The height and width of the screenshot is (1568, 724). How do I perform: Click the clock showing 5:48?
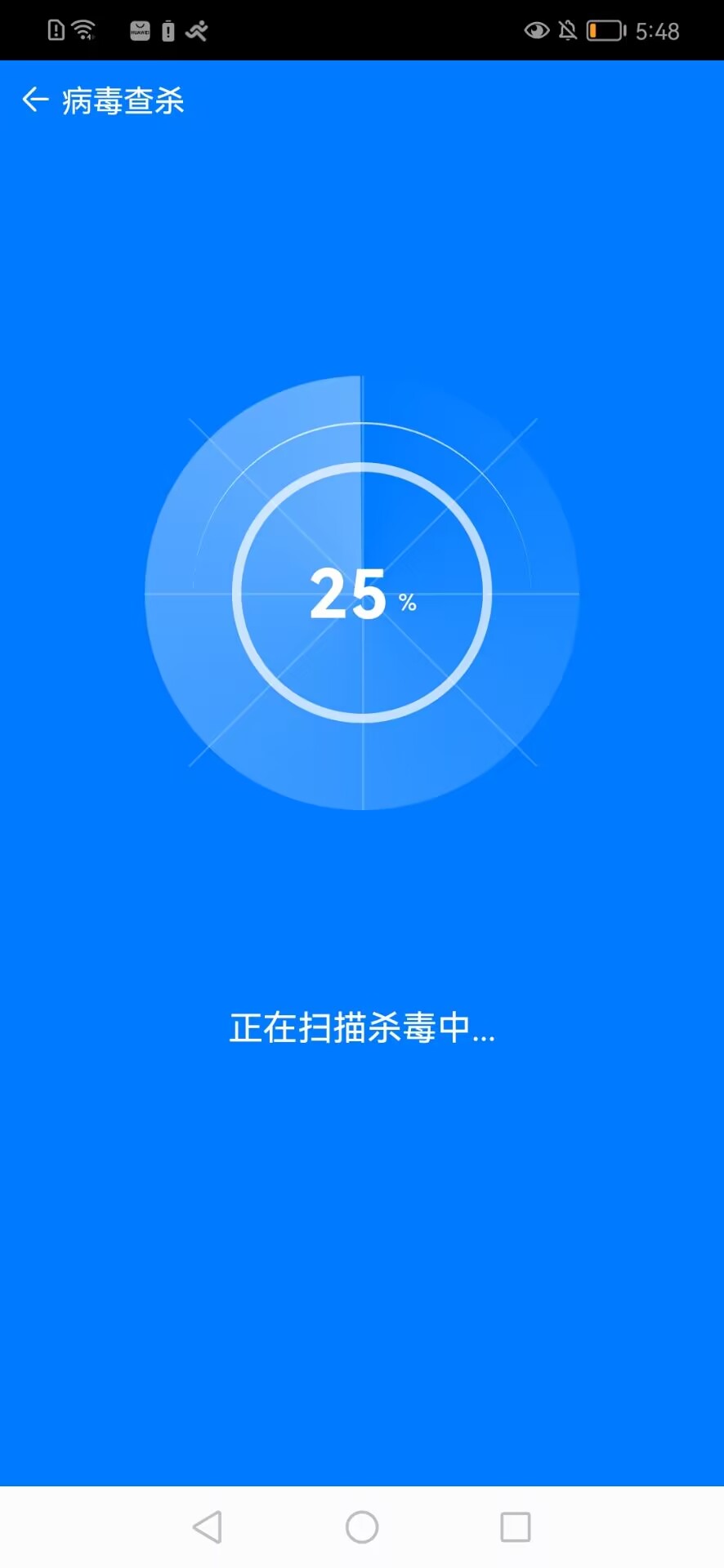659,30
